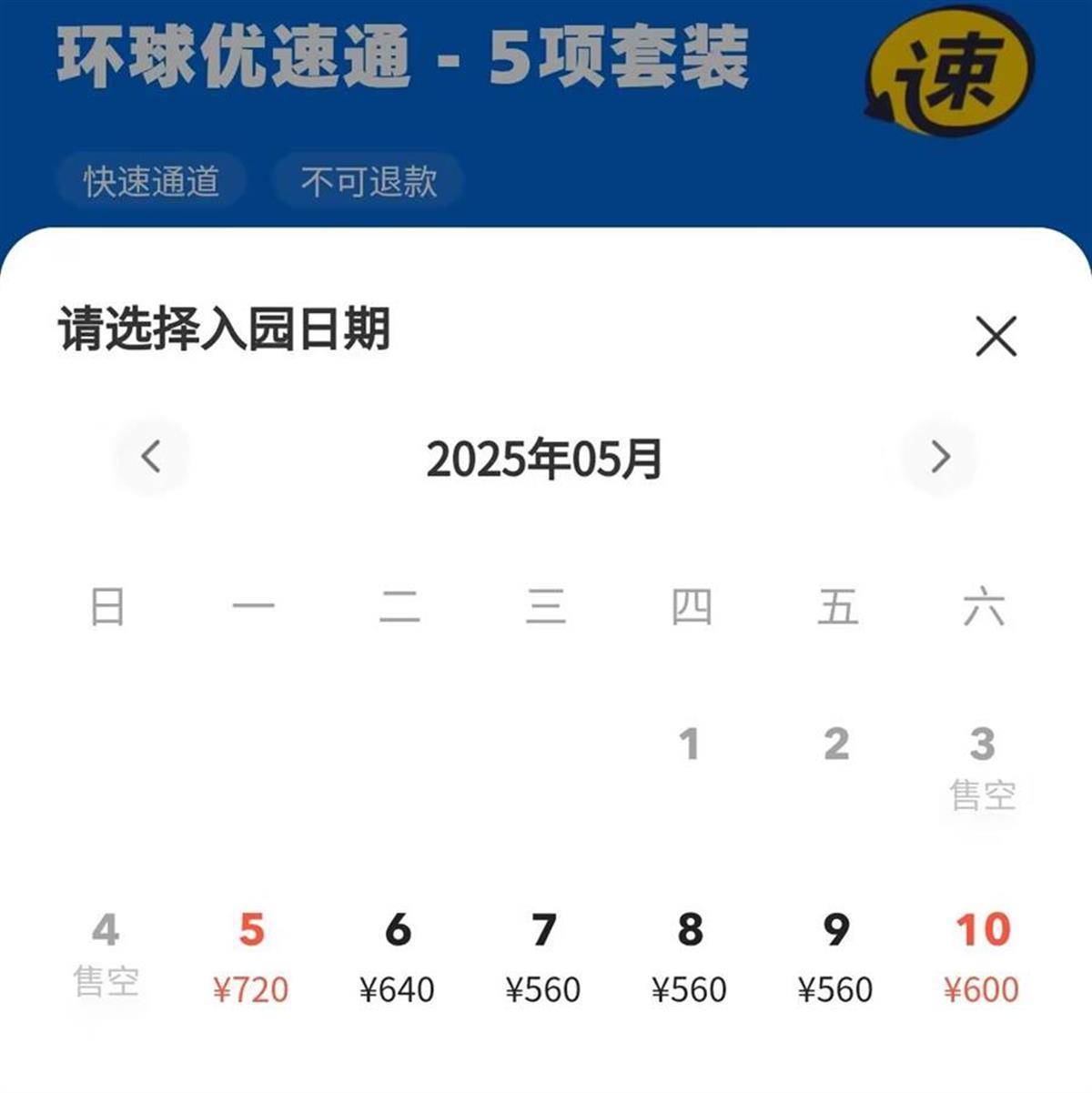The width and height of the screenshot is (1092, 1093).
Task: Choose May 7 as entry date
Action: pyautogui.click(x=543, y=957)
